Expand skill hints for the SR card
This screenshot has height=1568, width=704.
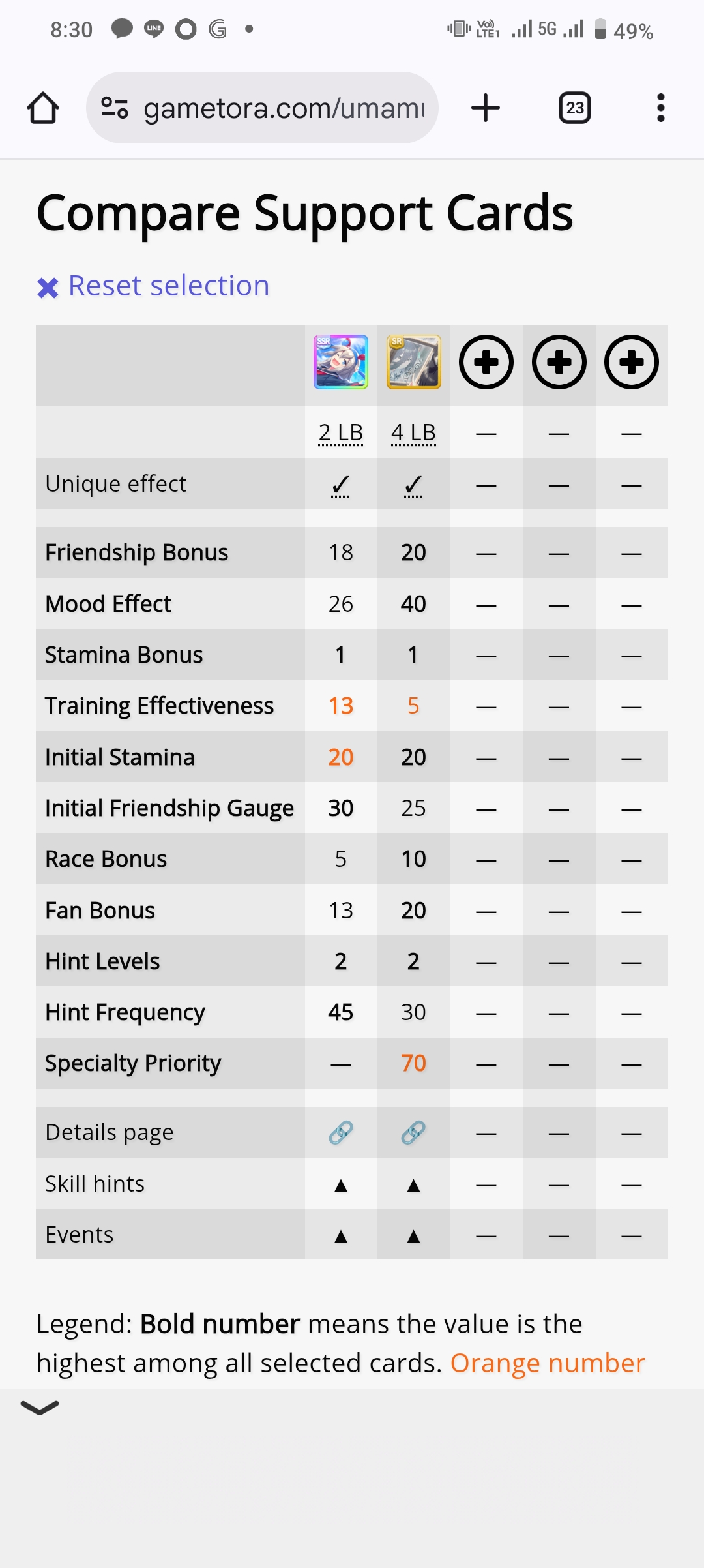[x=414, y=1185]
